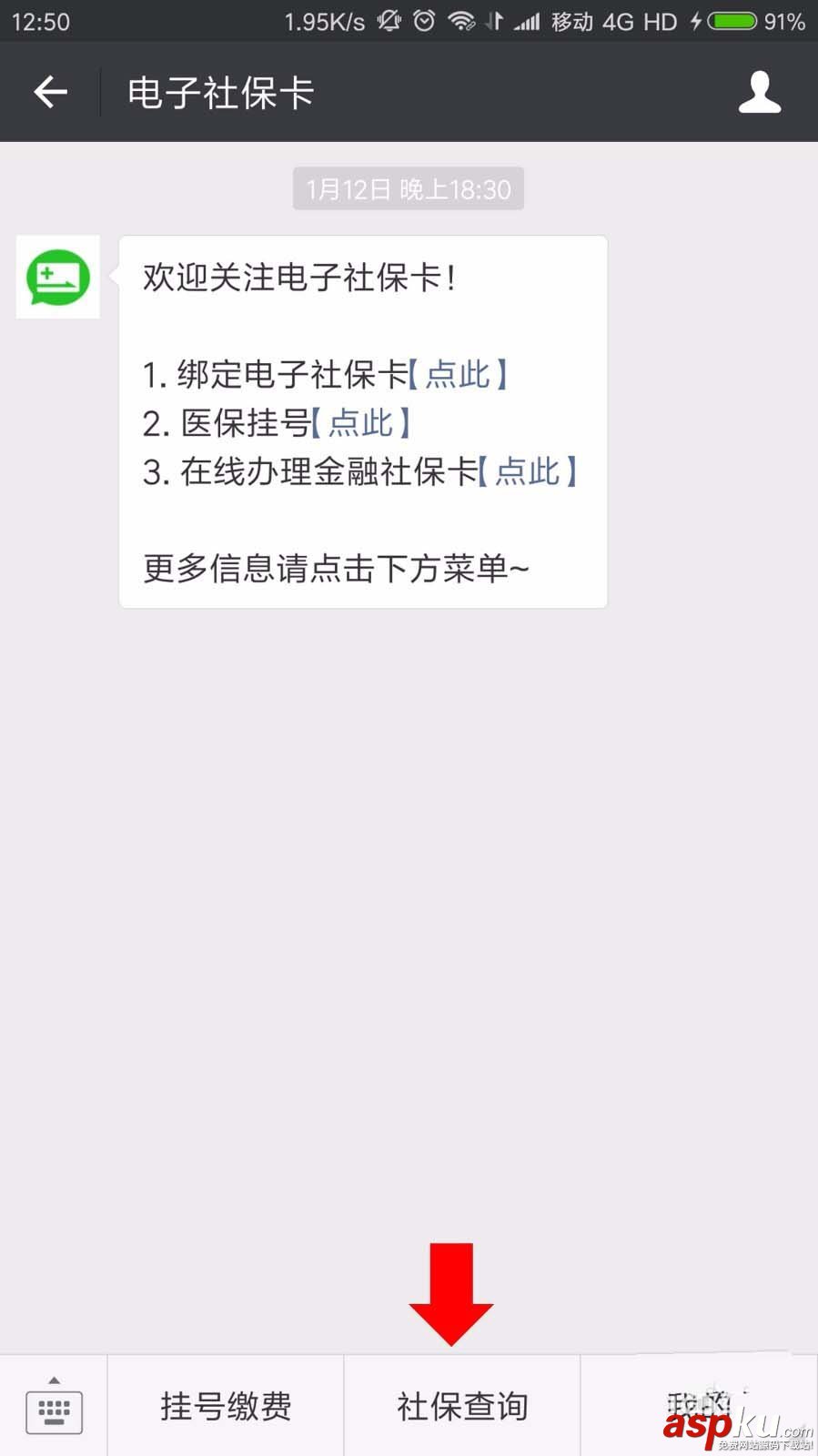
Task: Open the 社保查询 menu
Action: pyautogui.click(x=462, y=1407)
